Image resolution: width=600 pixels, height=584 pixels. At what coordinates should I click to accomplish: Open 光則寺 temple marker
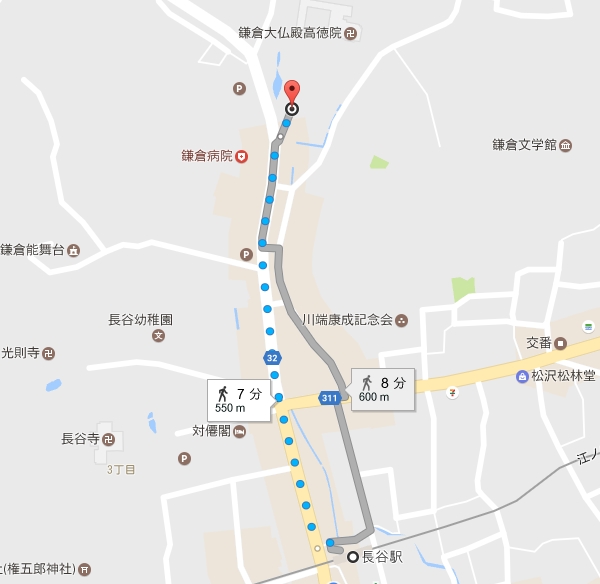(x=49, y=353)
